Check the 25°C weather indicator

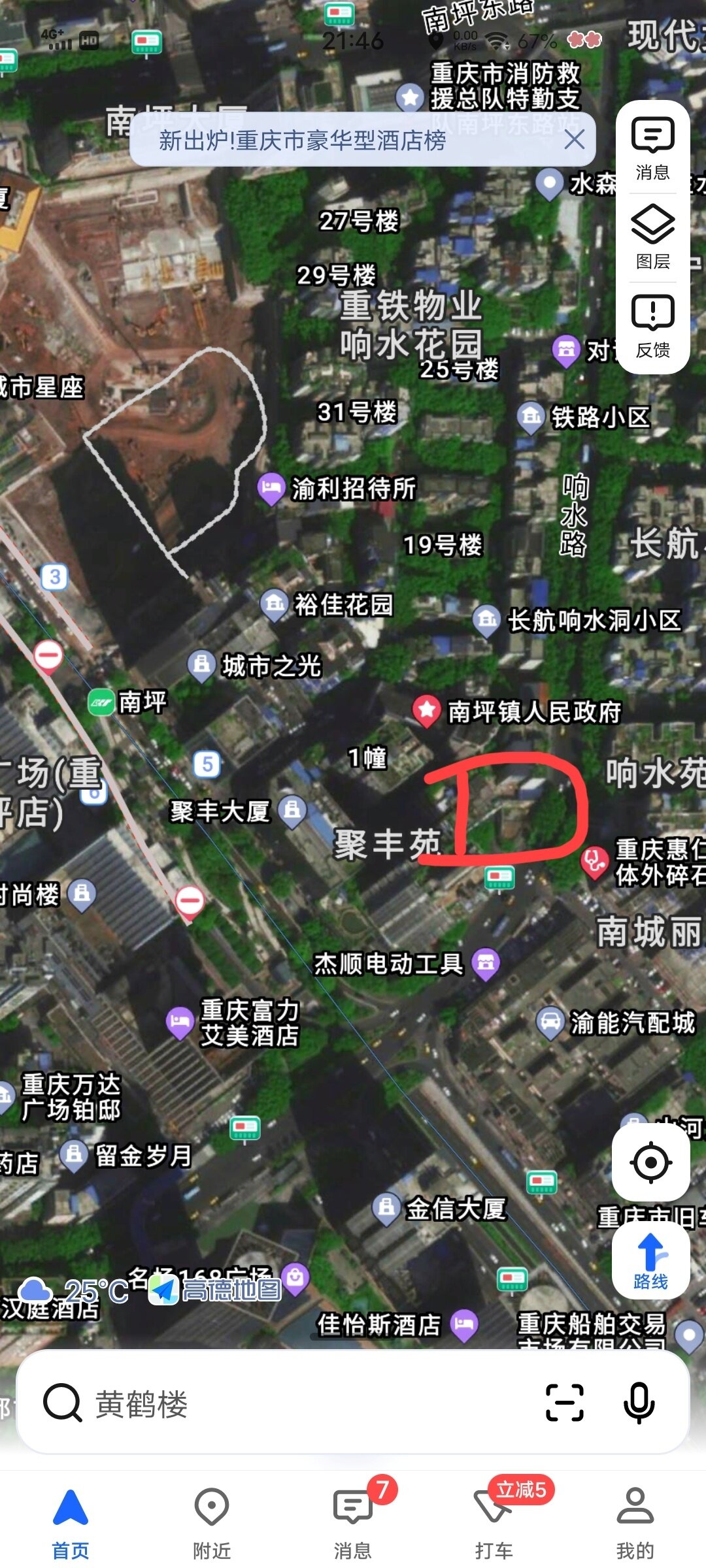(x=75, y=1291)
